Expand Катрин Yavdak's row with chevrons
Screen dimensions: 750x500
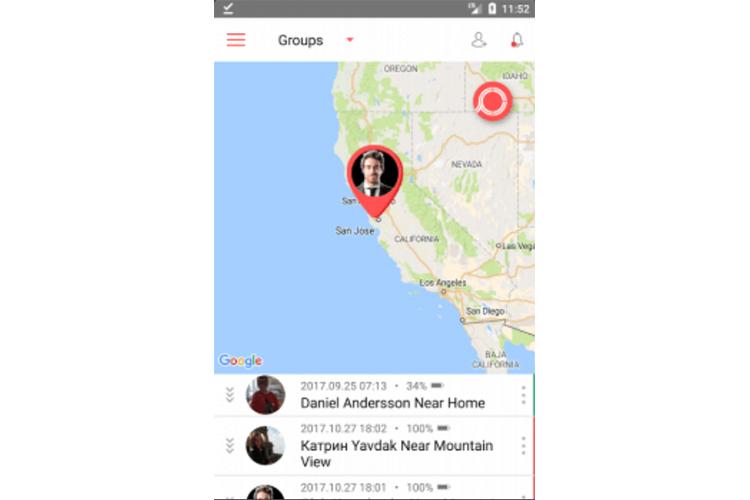pyautogui.click(x=230, y=446)
